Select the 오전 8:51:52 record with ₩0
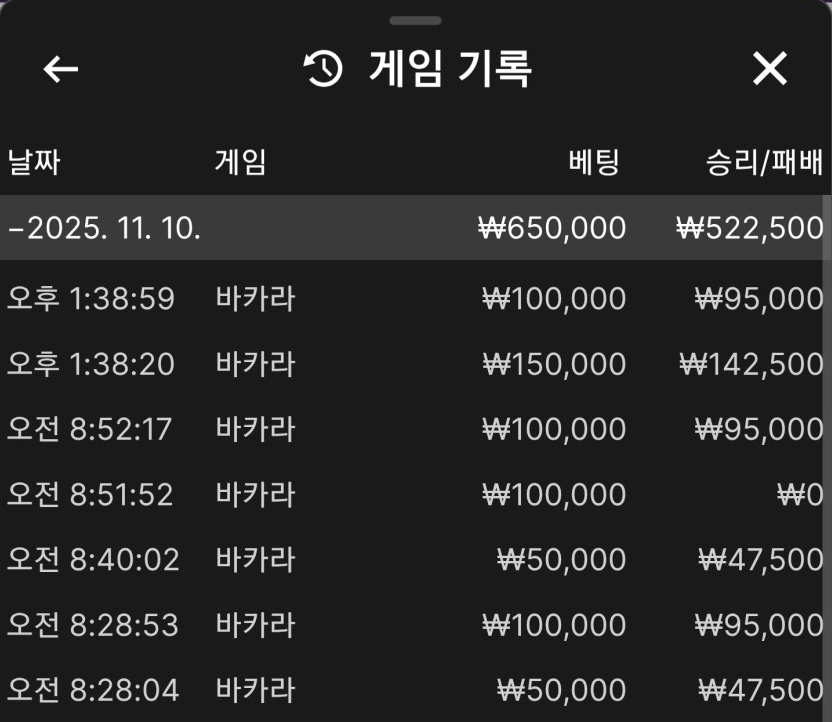The height and width of the screenshot is (722, 832). [414, 494]
